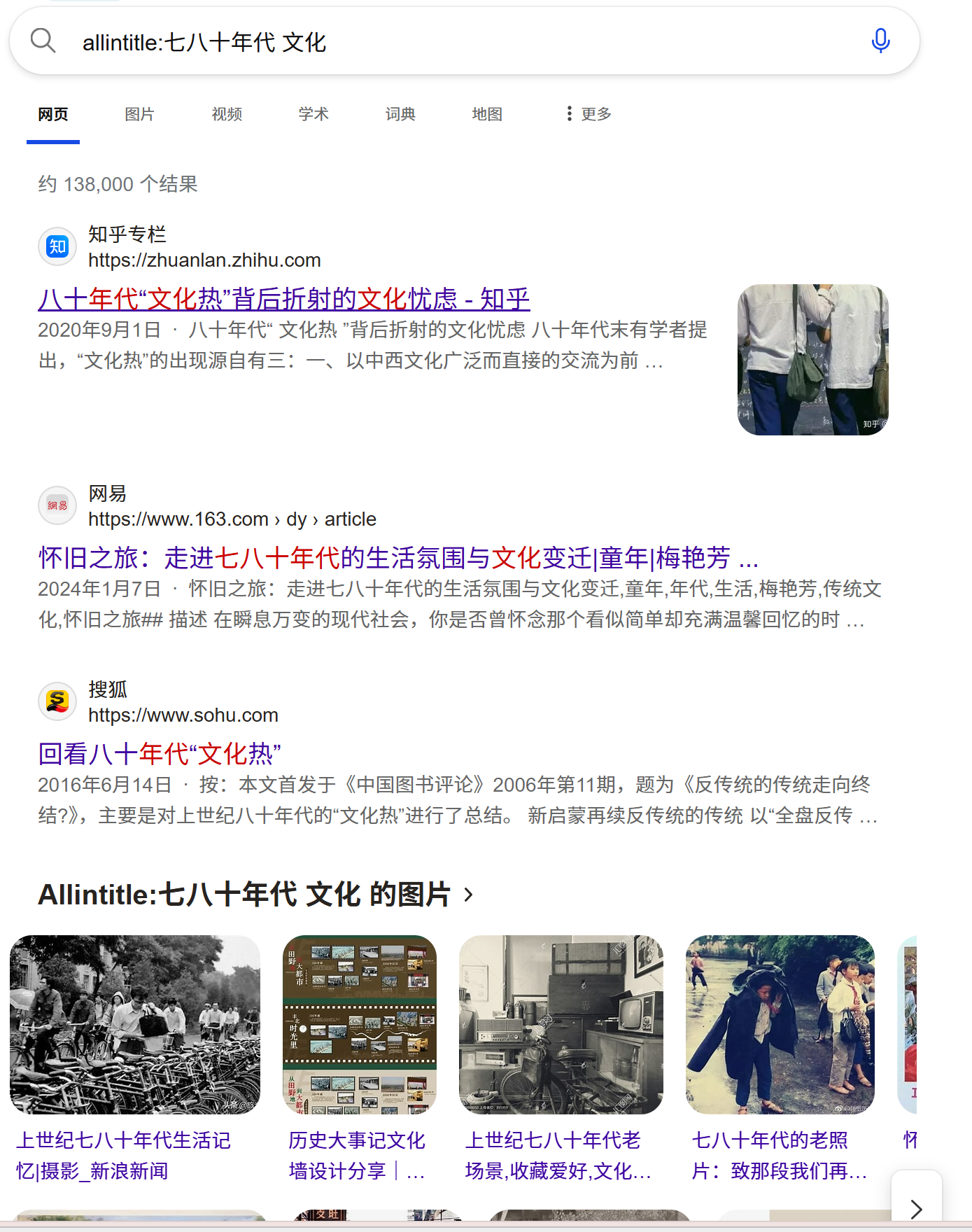Switch to the 地图 tab
Screen dimensions: 972x1232
coord(487,114)
